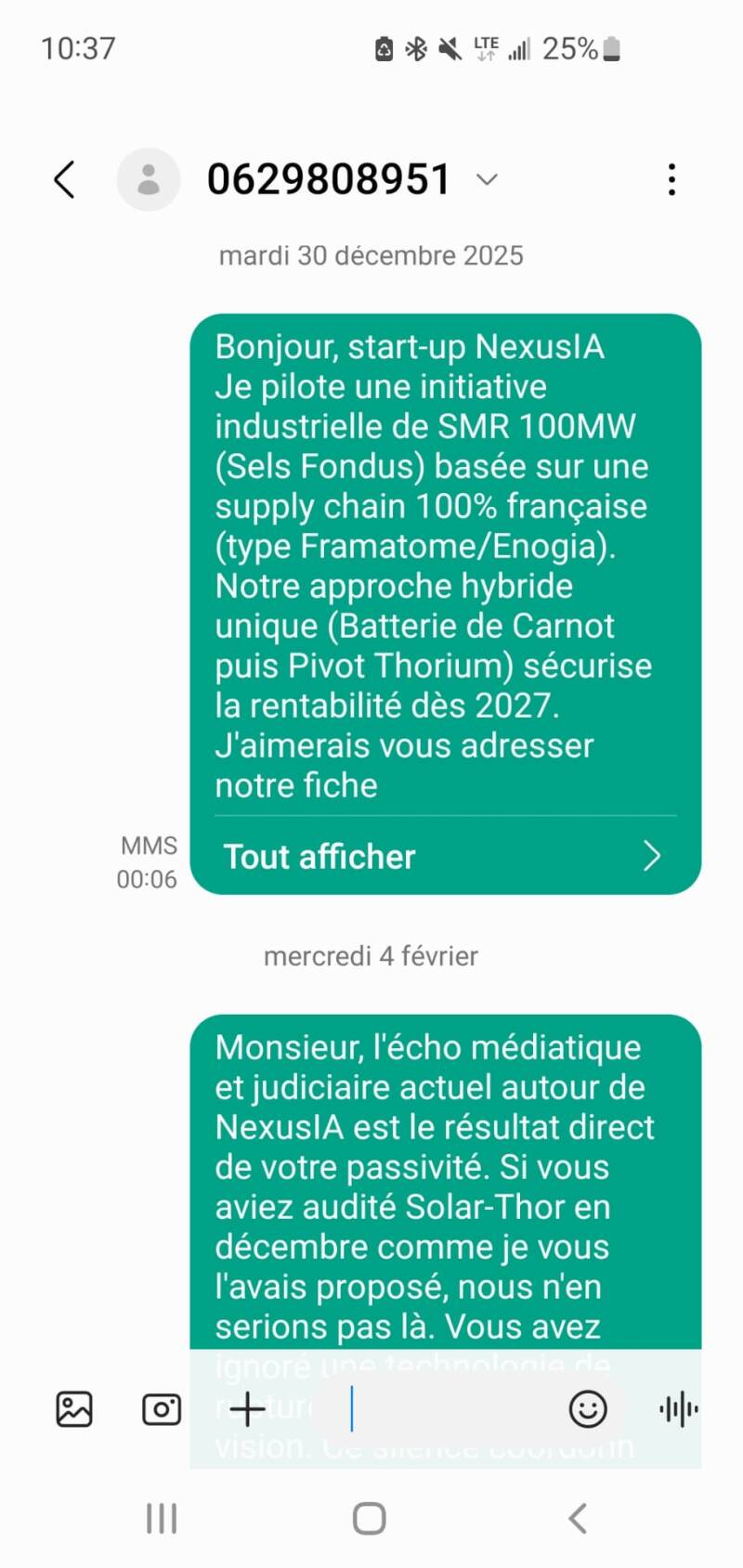
Task: Open the three-dot overflow menu
Action: [671, 179]
